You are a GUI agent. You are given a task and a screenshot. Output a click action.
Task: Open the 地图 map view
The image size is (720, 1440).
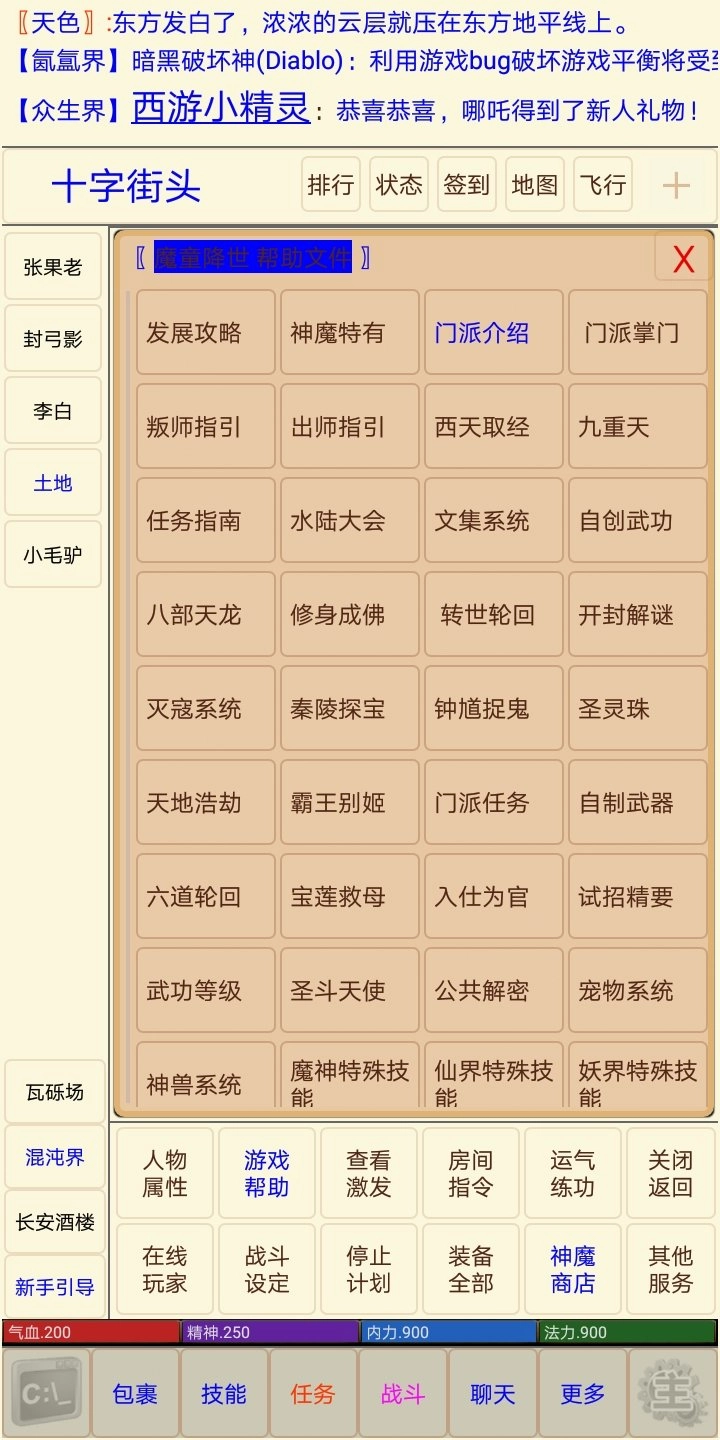click(x=534, y=184)
